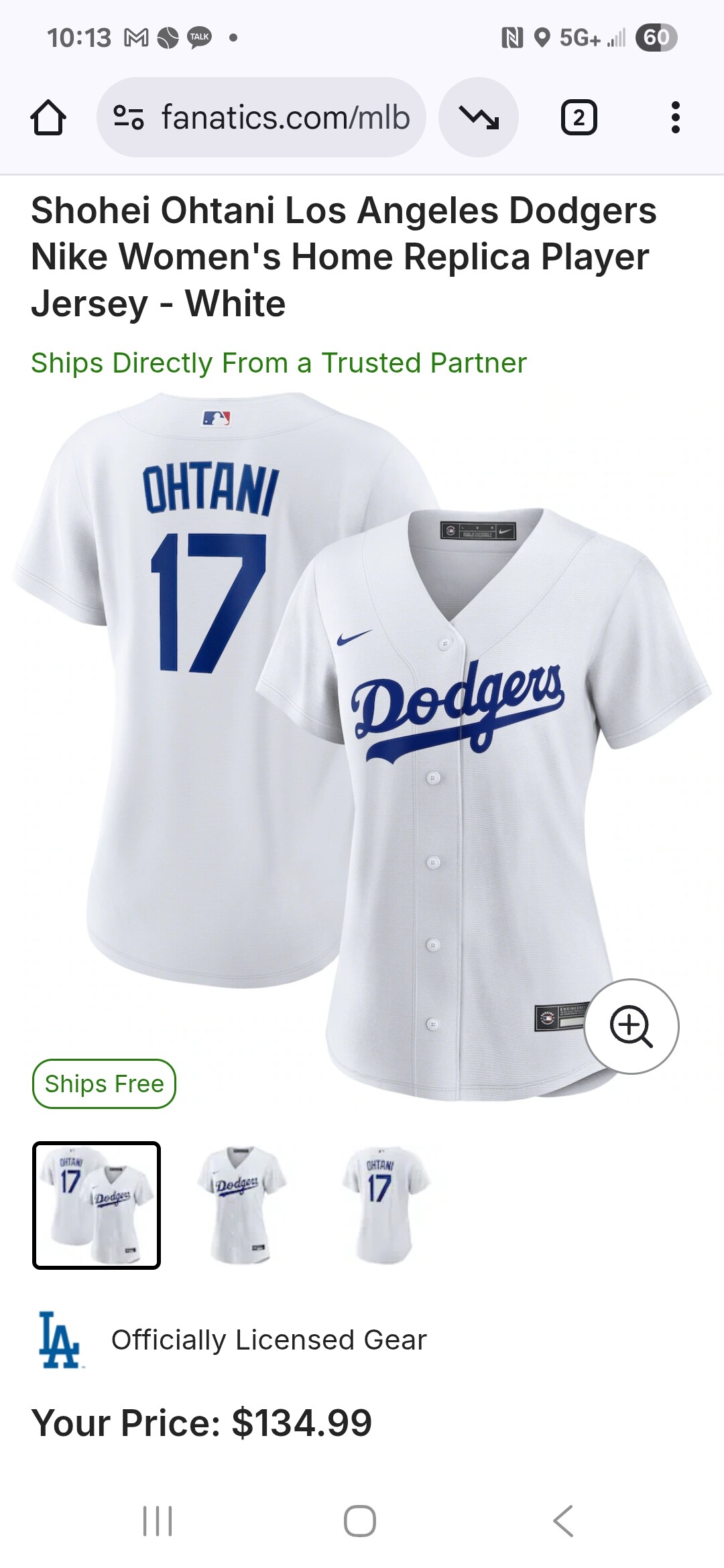Open the tab switcher showing 2 tabs
Image resolution: width=724 pixels, height=1568 pixels.
point(579,118)
